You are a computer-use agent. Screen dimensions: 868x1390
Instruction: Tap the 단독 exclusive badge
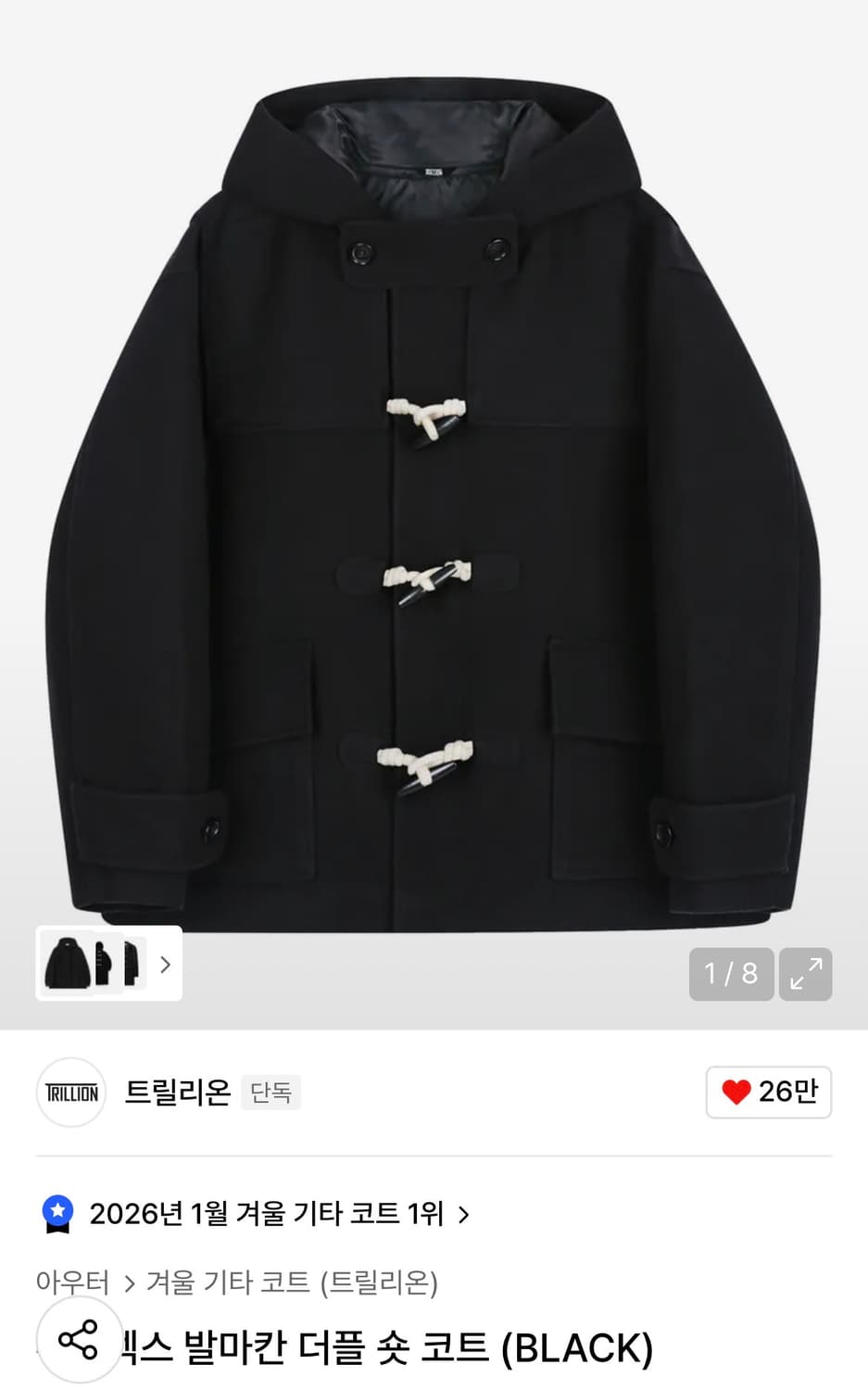(270, 1093)
